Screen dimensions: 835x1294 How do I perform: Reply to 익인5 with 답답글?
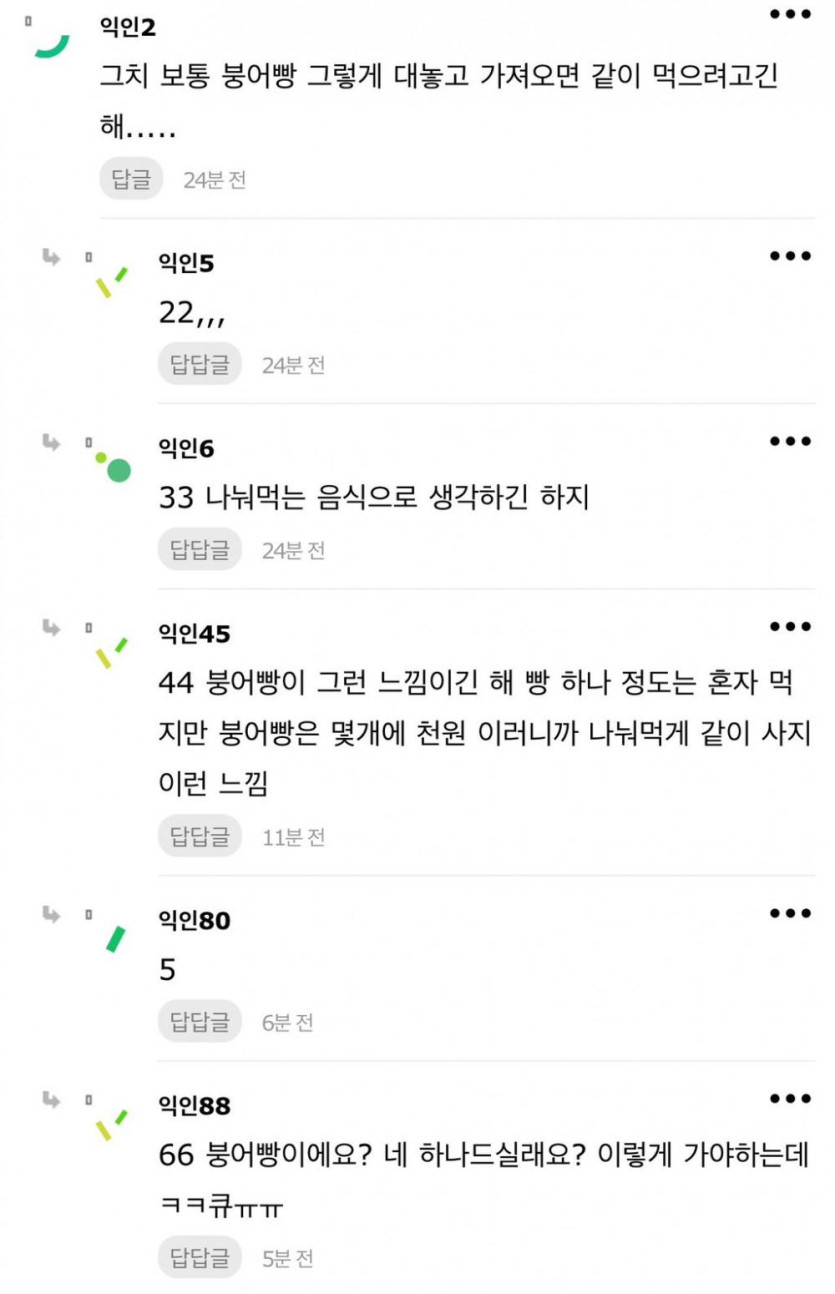[x=199, y=364]
